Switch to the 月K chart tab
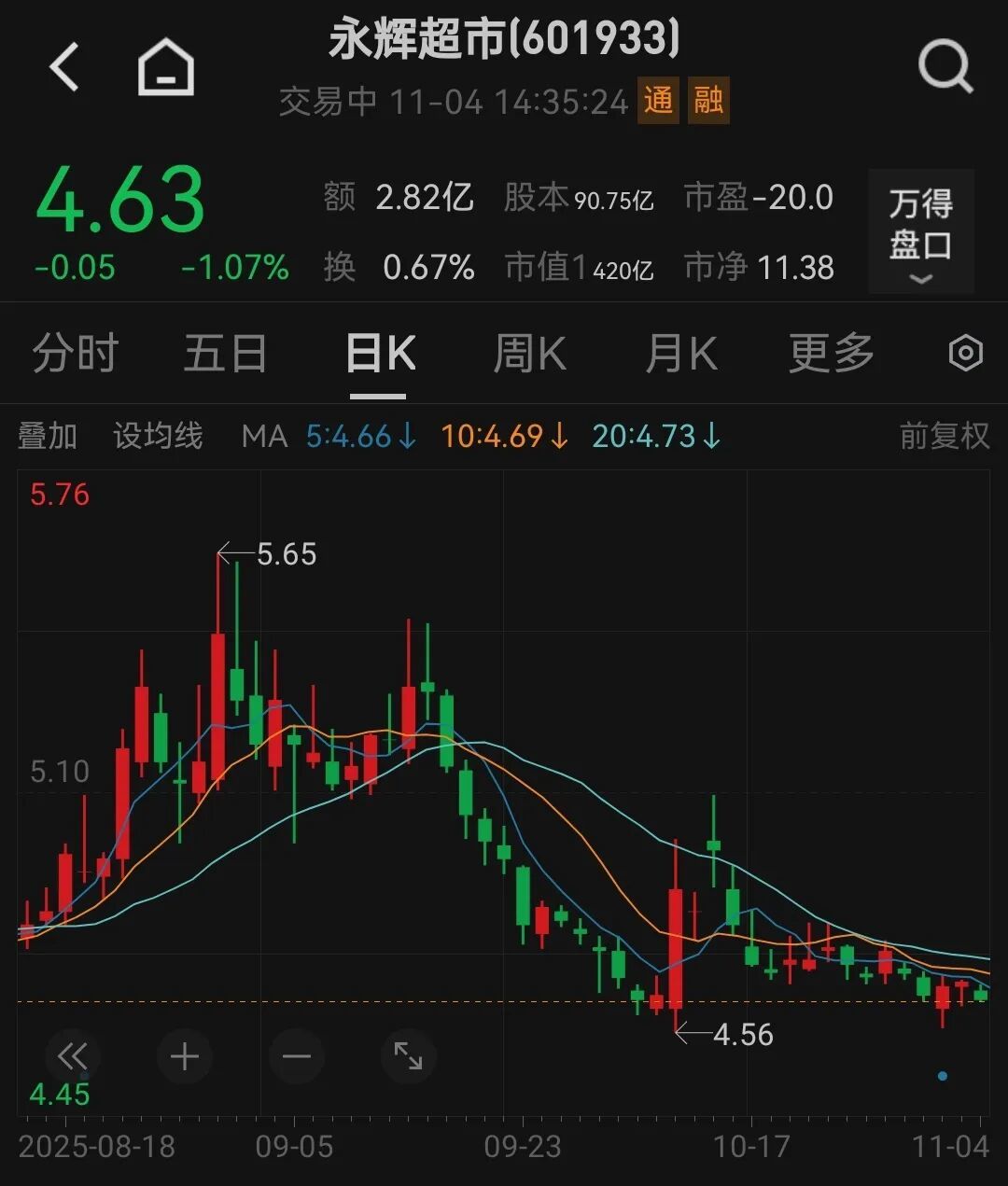This screenshot has width=1008, height=1186. pyautogui.click(x=681, y=355)
